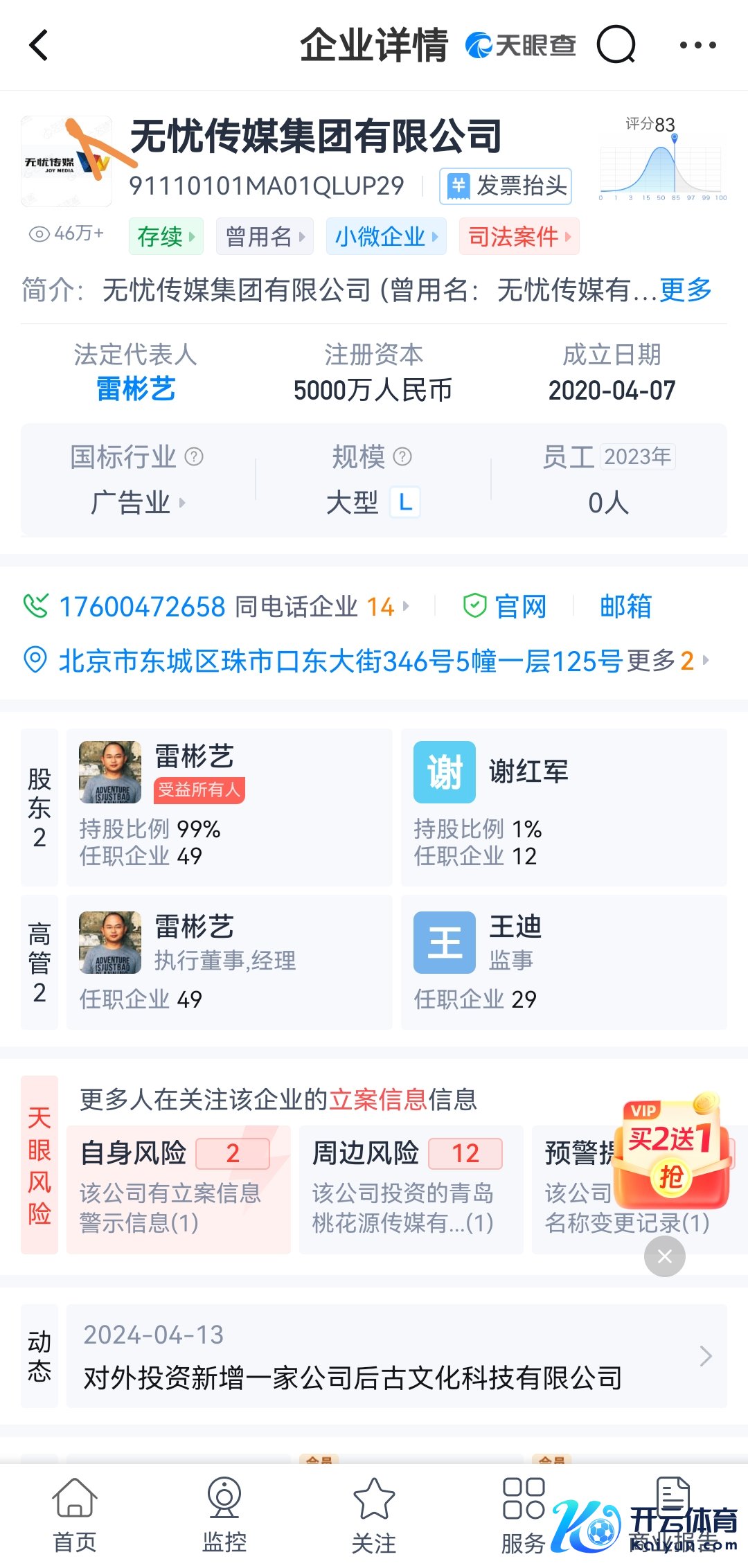Open the 自身风险 risk card
748x1568 pixels.
178,1185
